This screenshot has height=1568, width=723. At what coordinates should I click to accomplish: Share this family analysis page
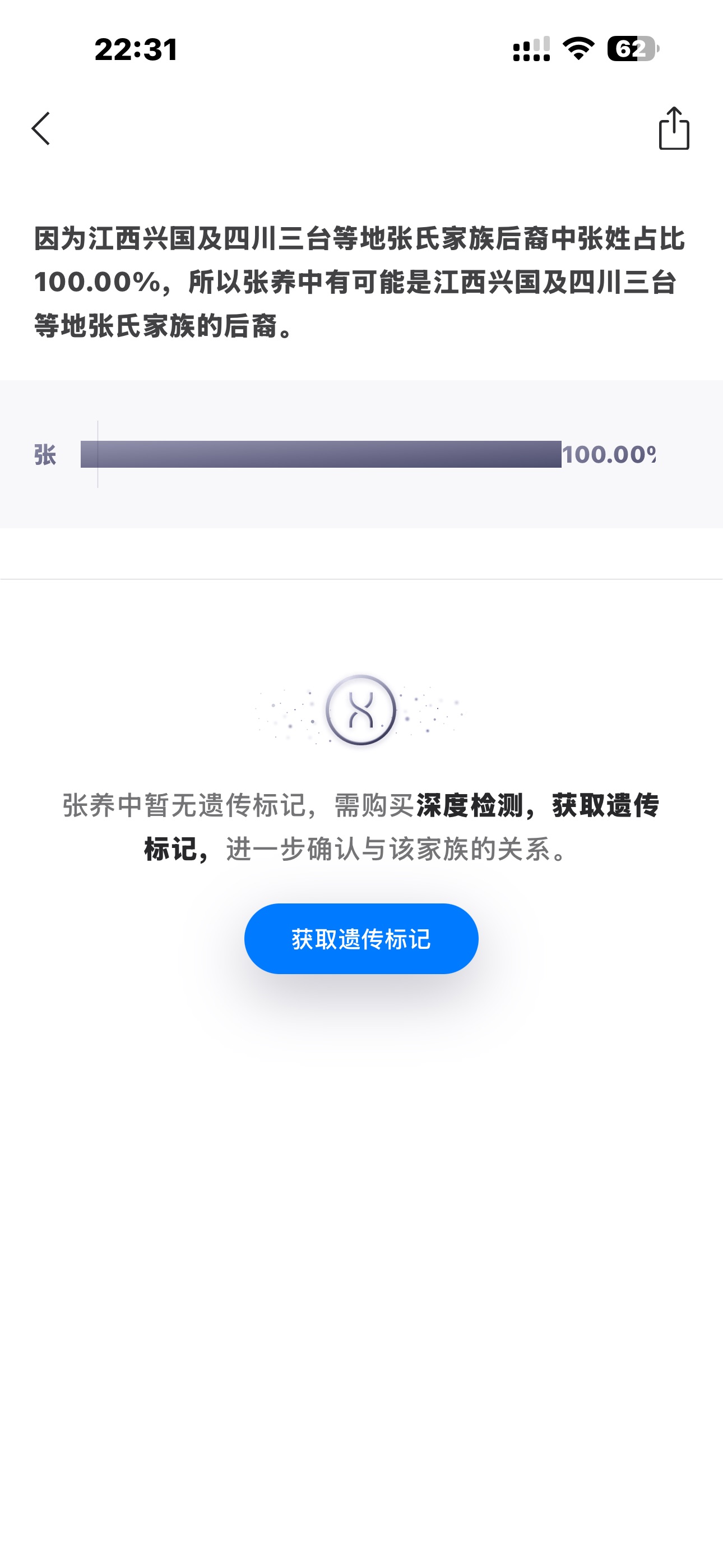(674, 128)
